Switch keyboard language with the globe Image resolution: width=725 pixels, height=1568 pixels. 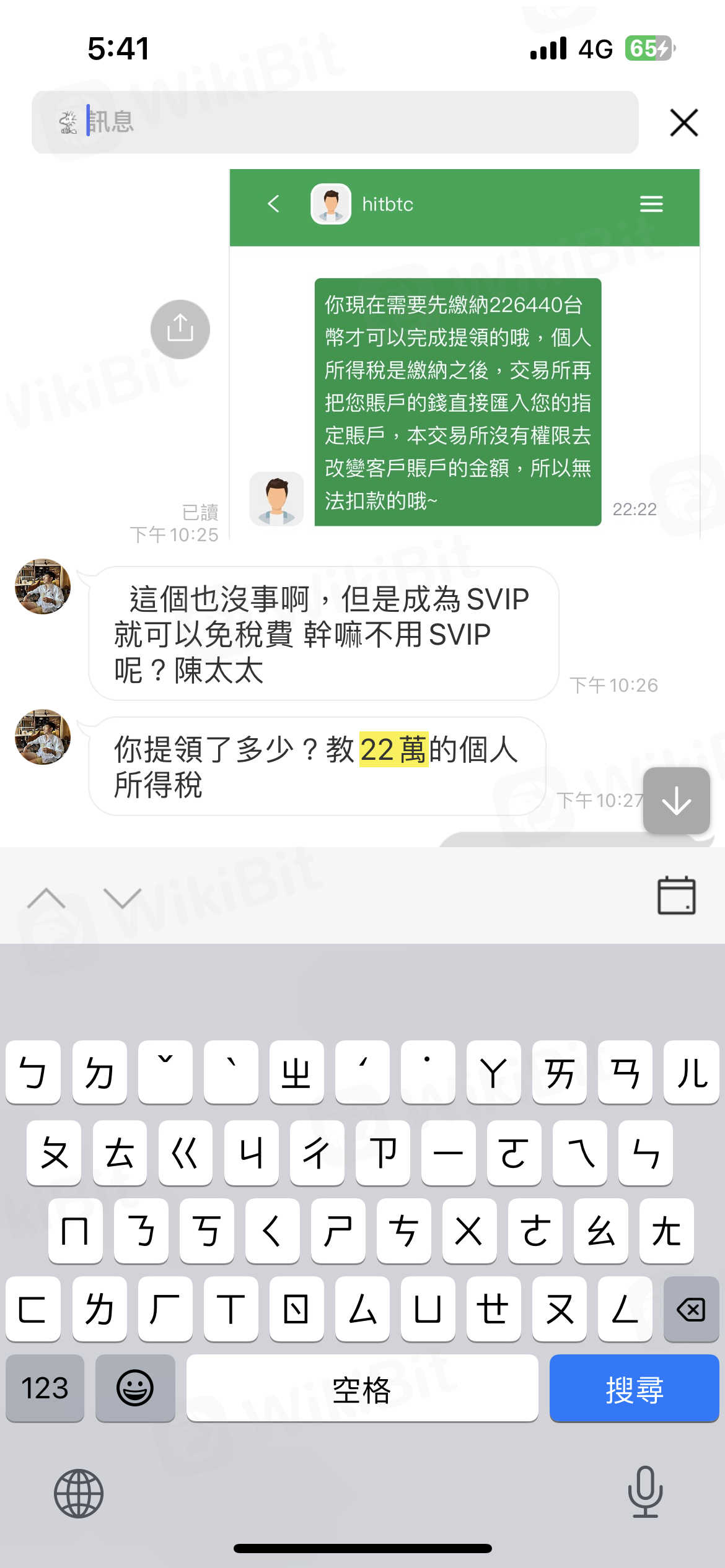point(79,1493)
